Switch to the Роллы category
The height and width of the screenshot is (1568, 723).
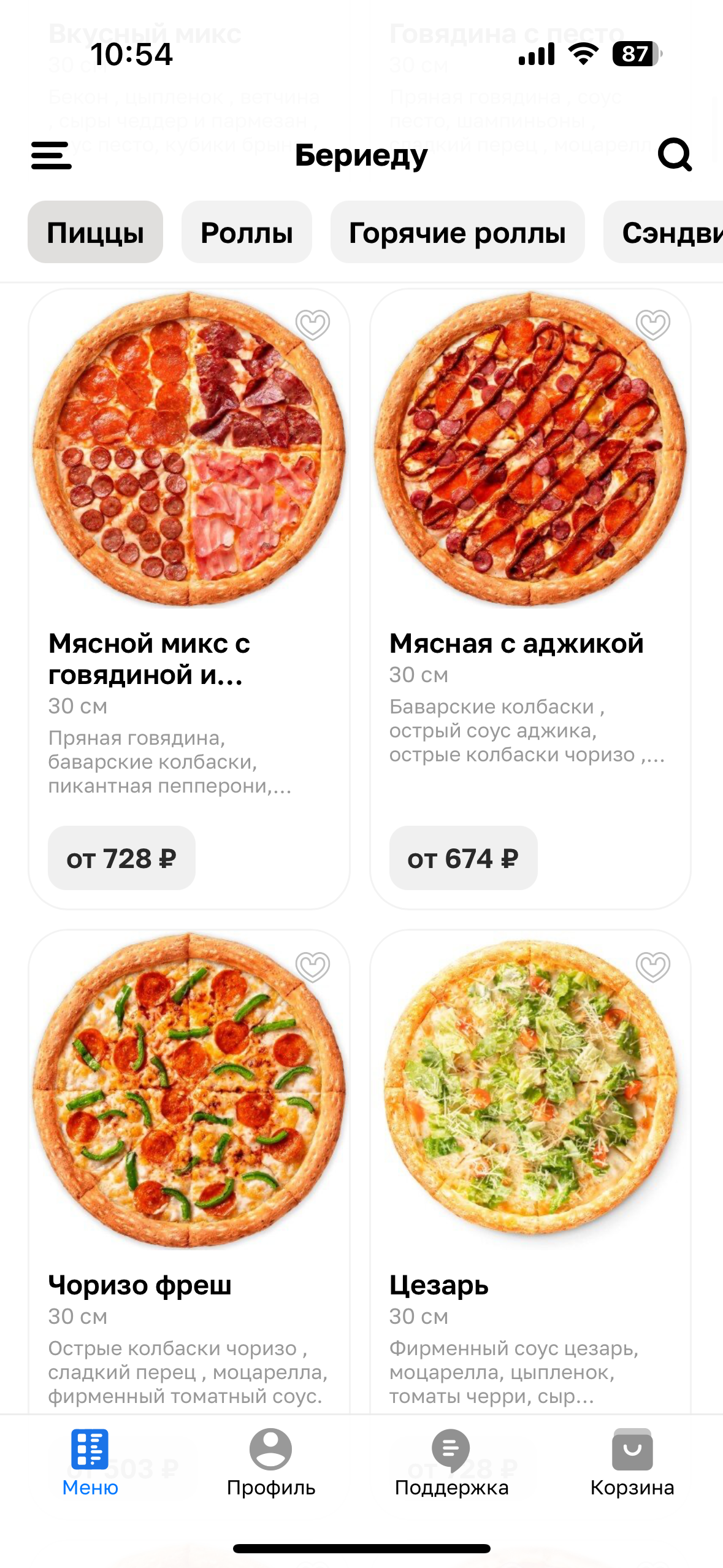[247, 233]
